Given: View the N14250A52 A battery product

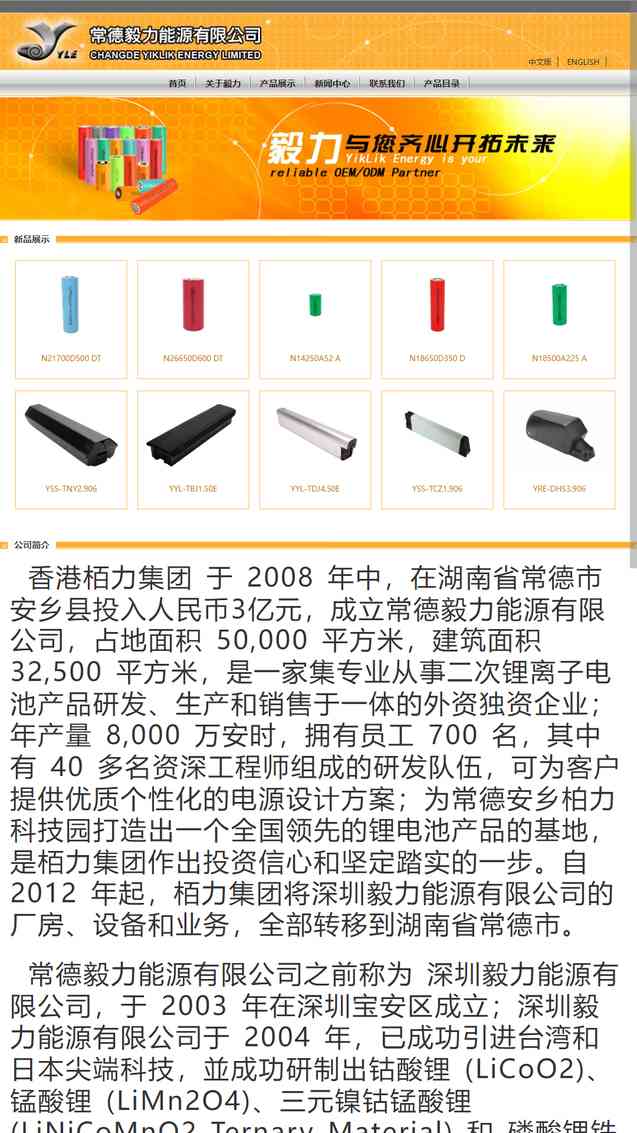Looking at the screenshot, I should point(315,319).
